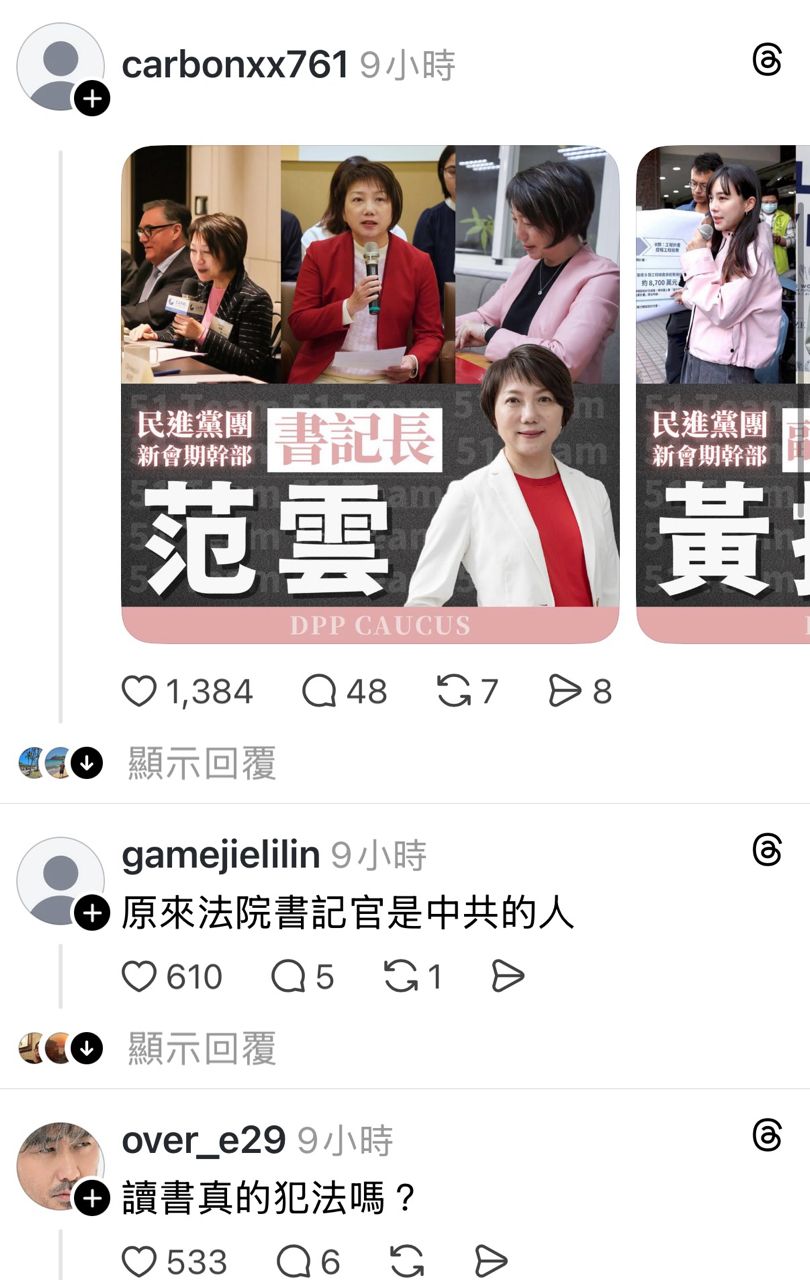Open the 5 comments on gamejielilin's reply

pos(290,976)
